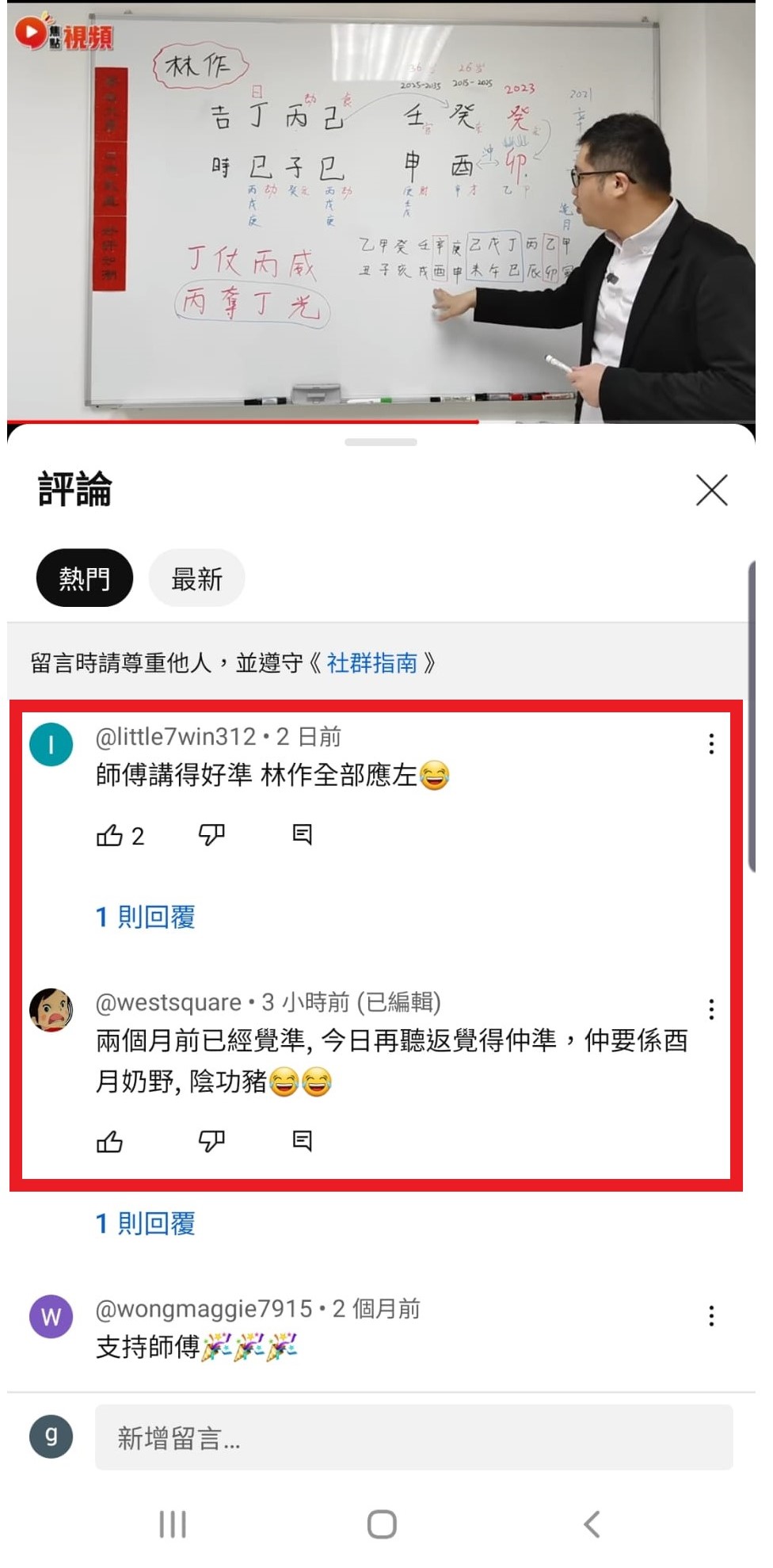The image size is (773, 1568).
Task: Select the 熱門 comments chip
Action: [x=85, y=578]
